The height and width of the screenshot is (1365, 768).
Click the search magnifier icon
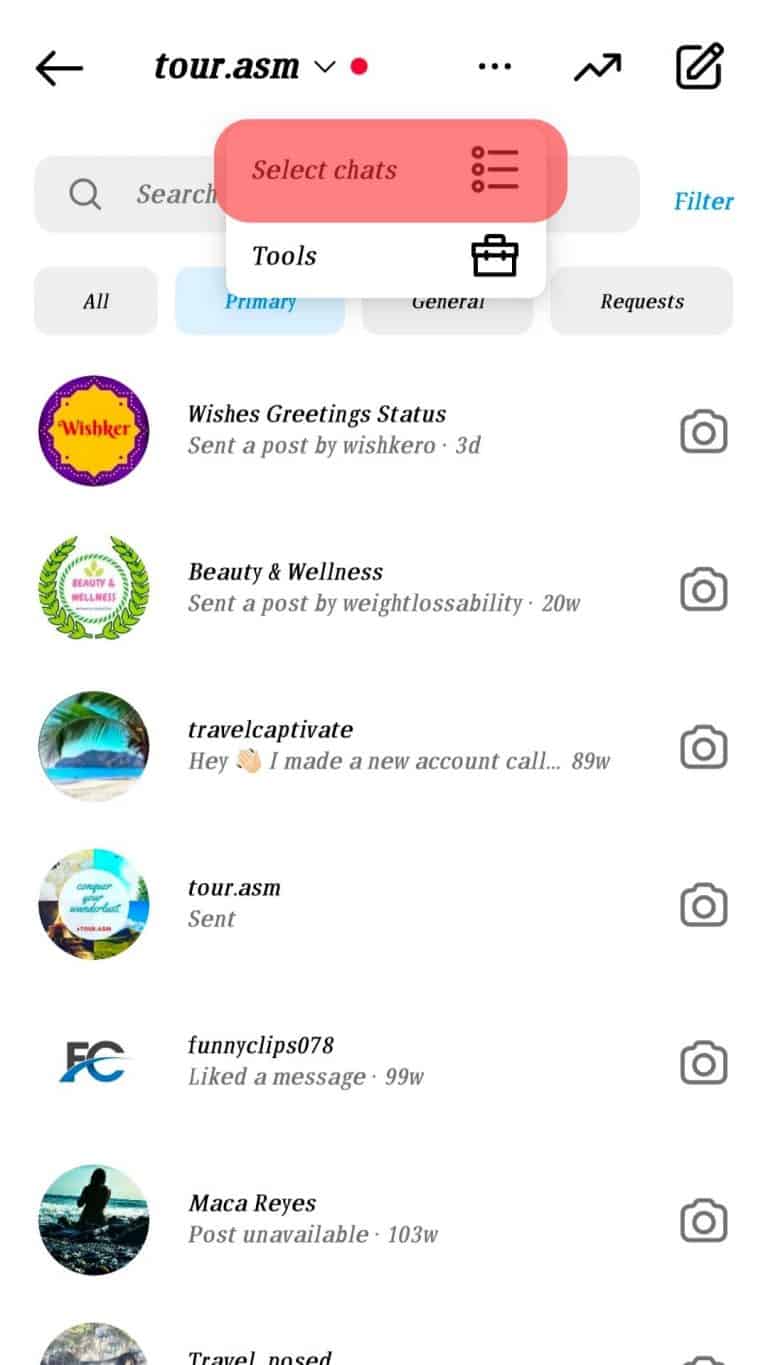(84, 194)
